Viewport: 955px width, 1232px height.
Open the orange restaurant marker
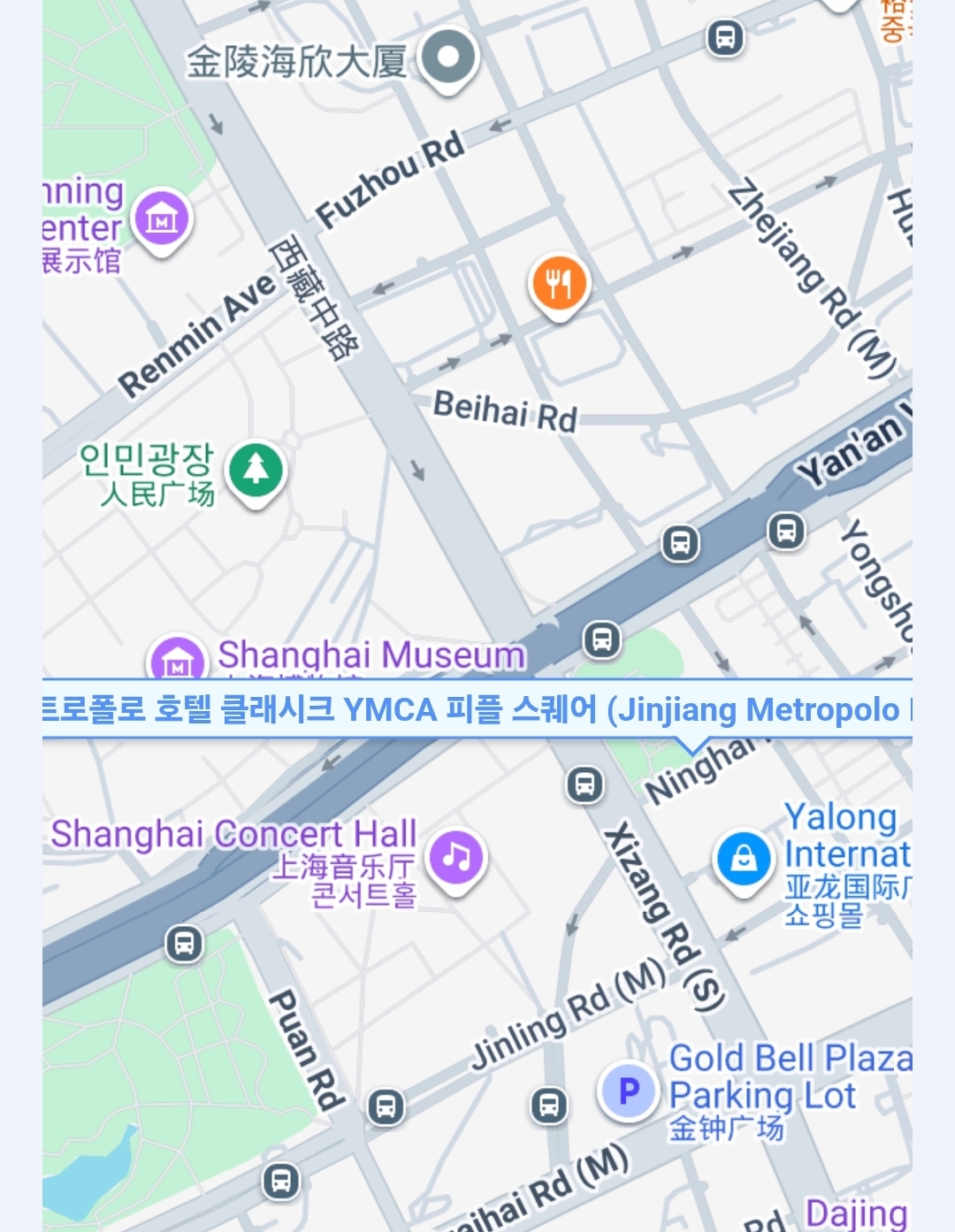(559, 284)
